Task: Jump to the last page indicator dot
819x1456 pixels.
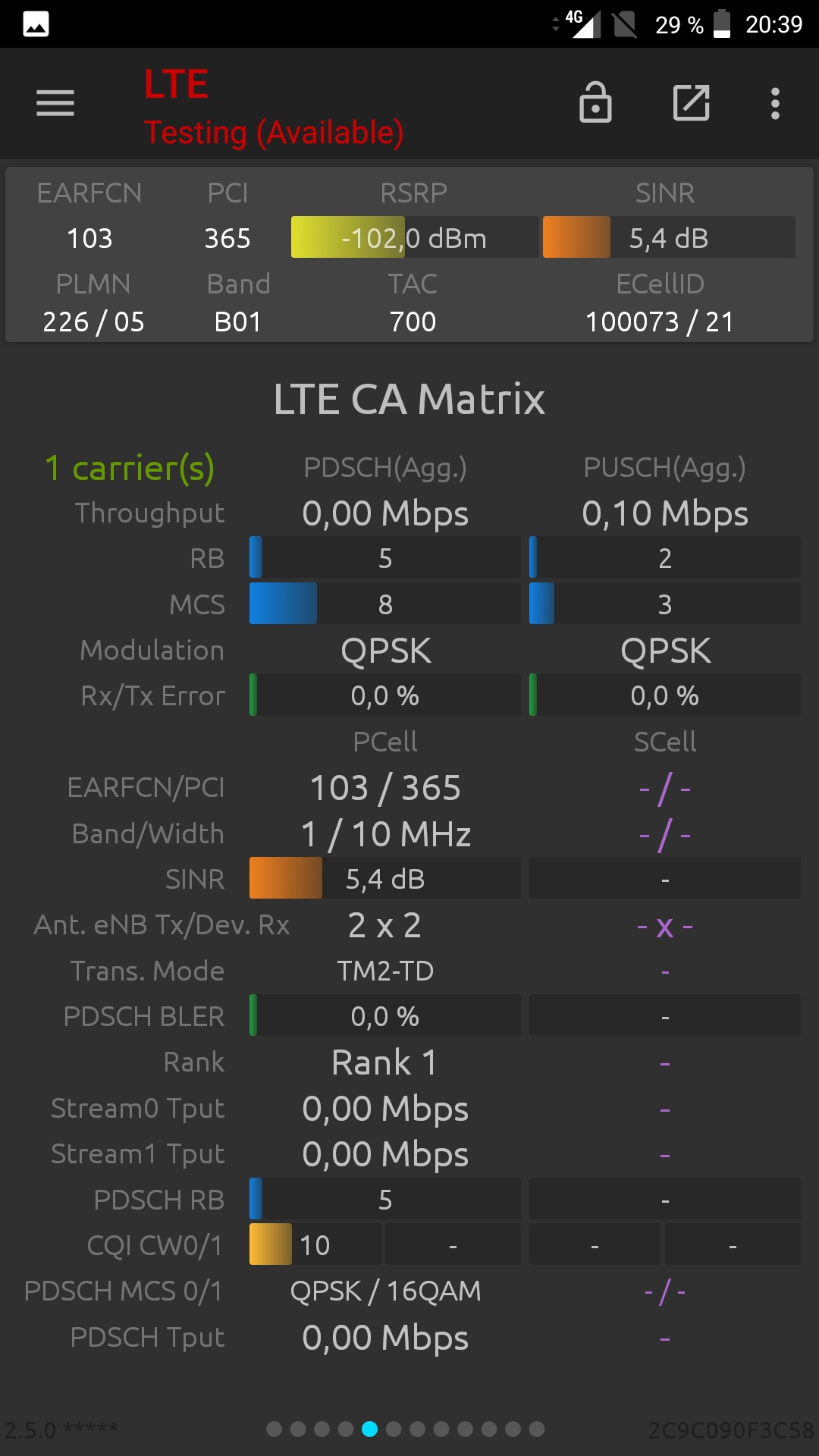Action: [537, 1429]
